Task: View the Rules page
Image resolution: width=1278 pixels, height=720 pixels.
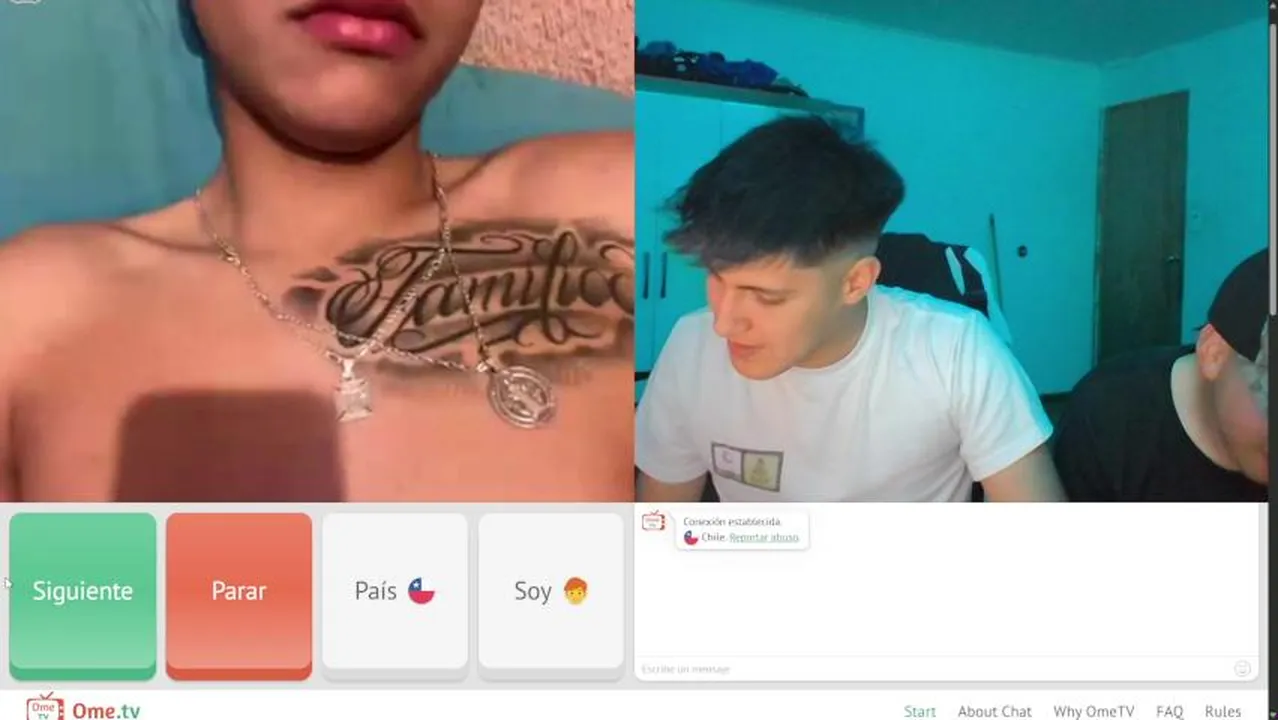Action: click(1222, 711)
